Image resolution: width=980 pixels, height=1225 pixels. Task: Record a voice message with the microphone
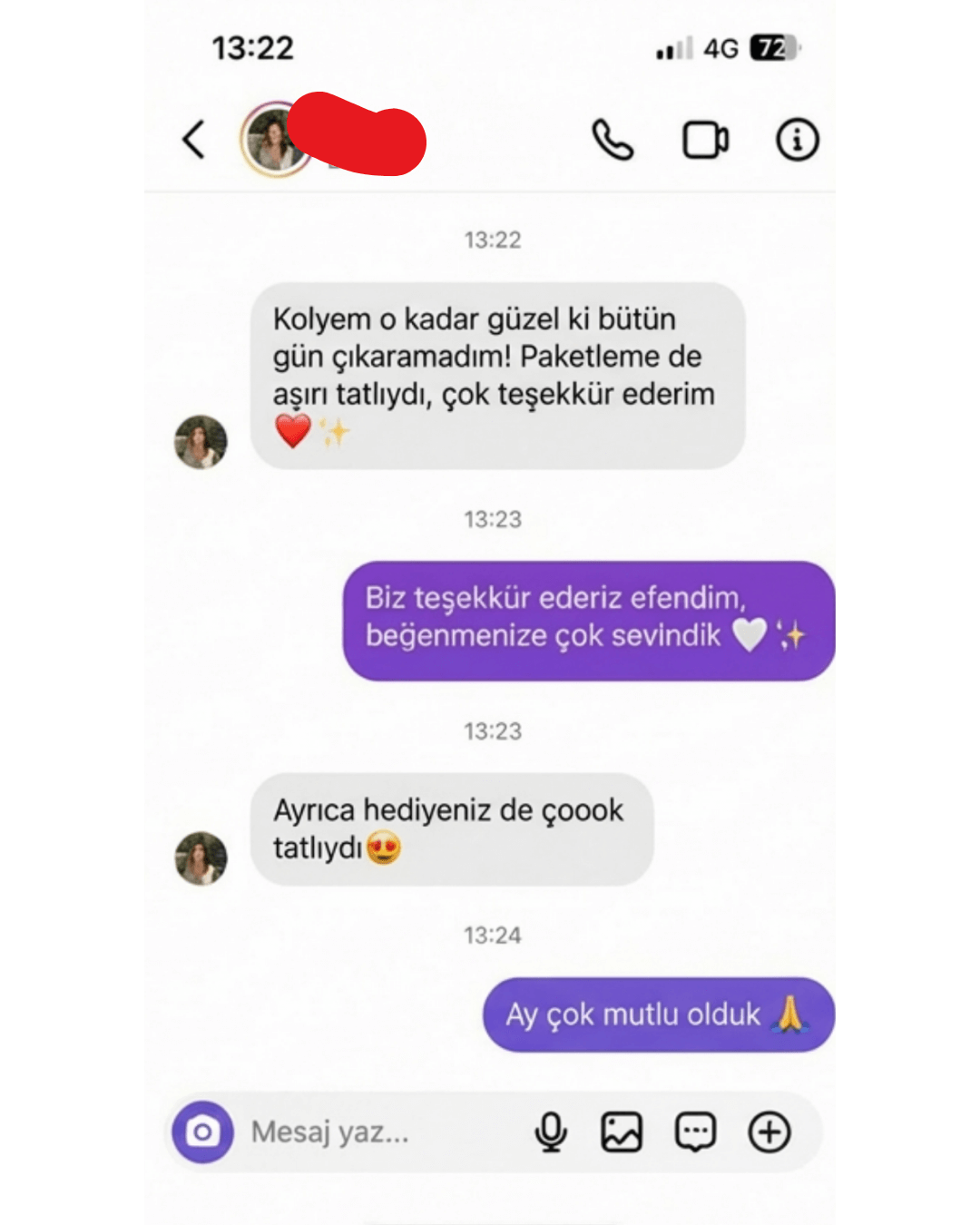click(551, 1132)
